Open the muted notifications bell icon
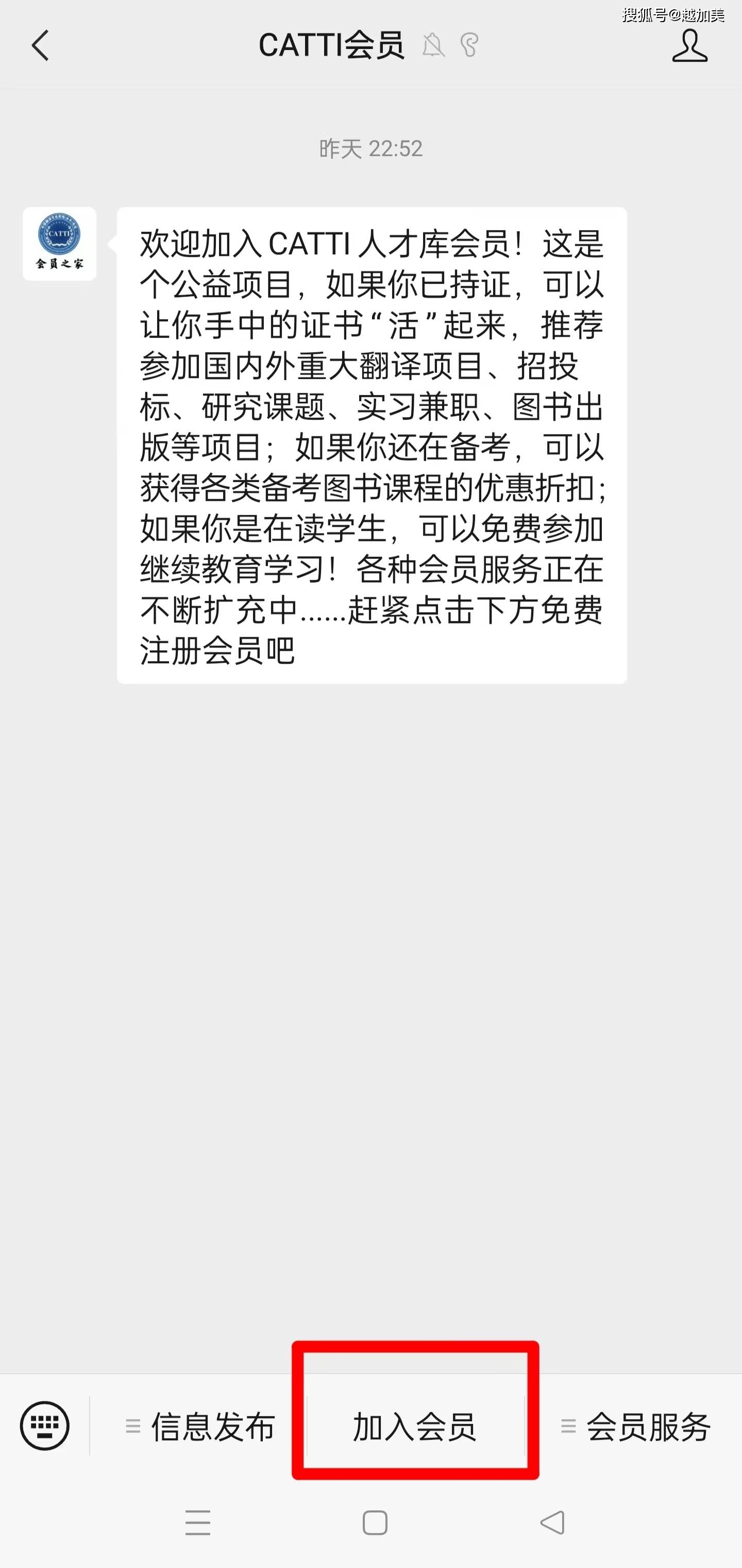This screenshot has width=742, height=1568. [434, 45]
